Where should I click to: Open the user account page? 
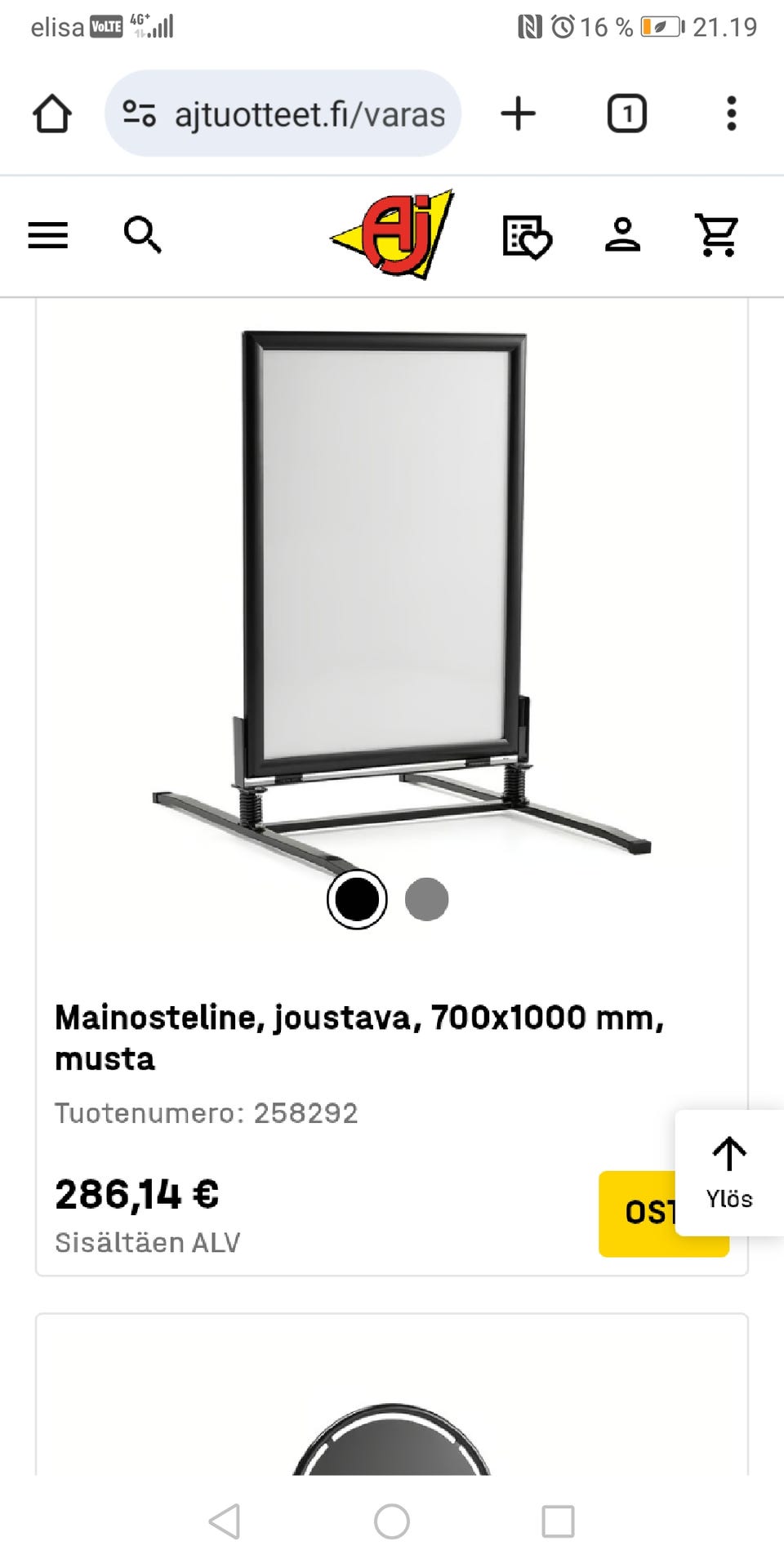(622, 235)
